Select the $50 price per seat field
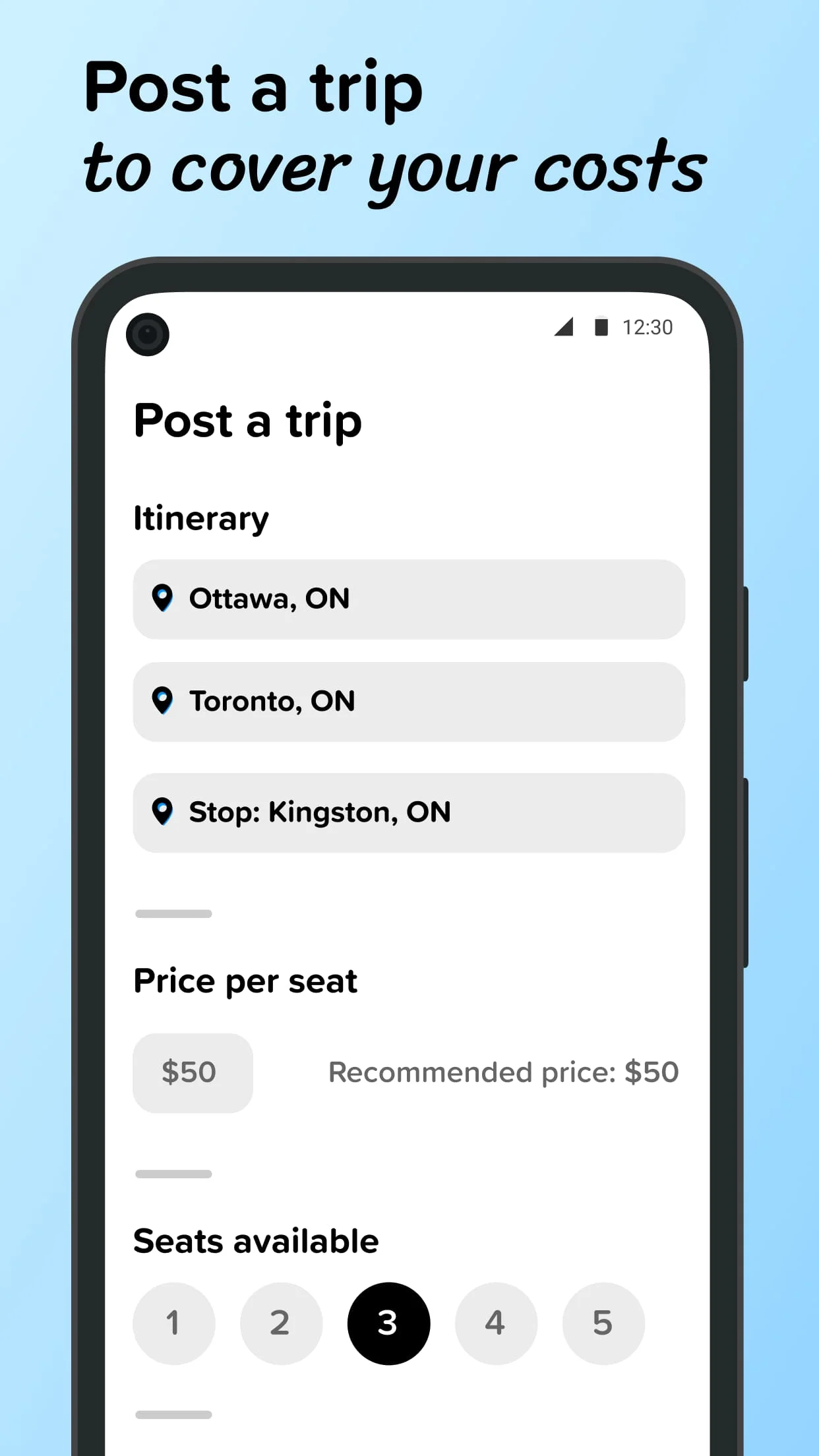The width and height of the screenshot is (819, 1456). pyautogui.click(x=191, y=1071)
